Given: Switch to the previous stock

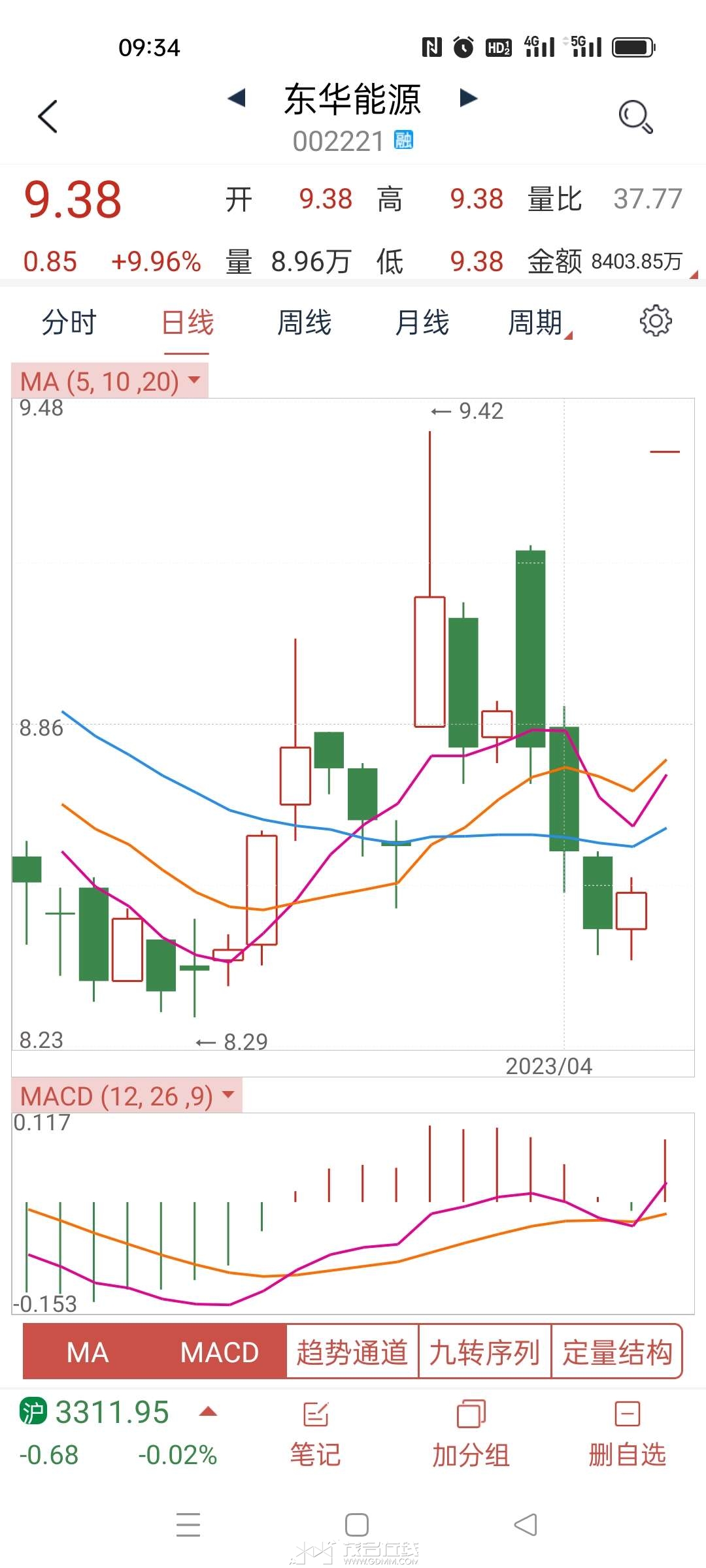Looking at the screenshot, I should point(237,98).
